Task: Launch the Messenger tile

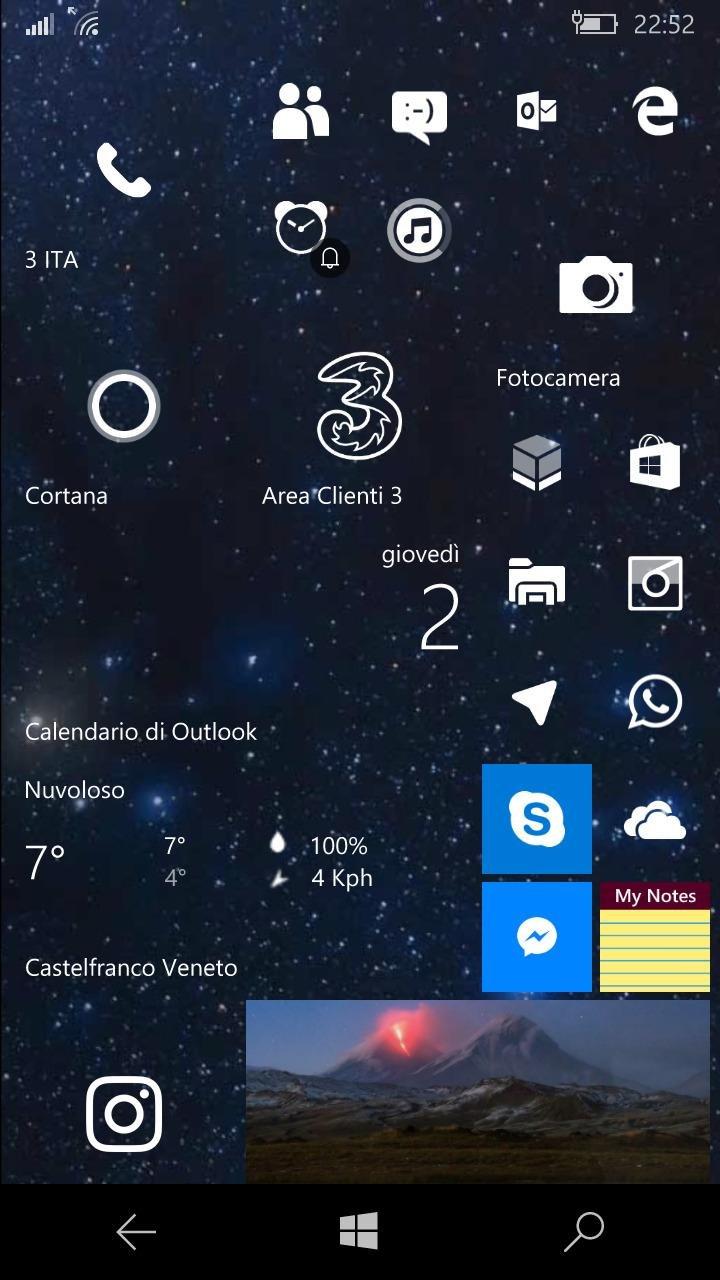Action: [x=537, y=937]
